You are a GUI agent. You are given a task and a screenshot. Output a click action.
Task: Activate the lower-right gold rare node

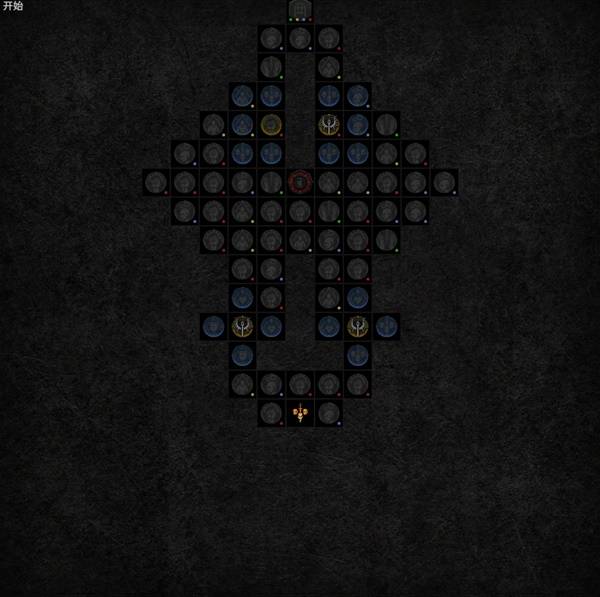tap(358, 326)
